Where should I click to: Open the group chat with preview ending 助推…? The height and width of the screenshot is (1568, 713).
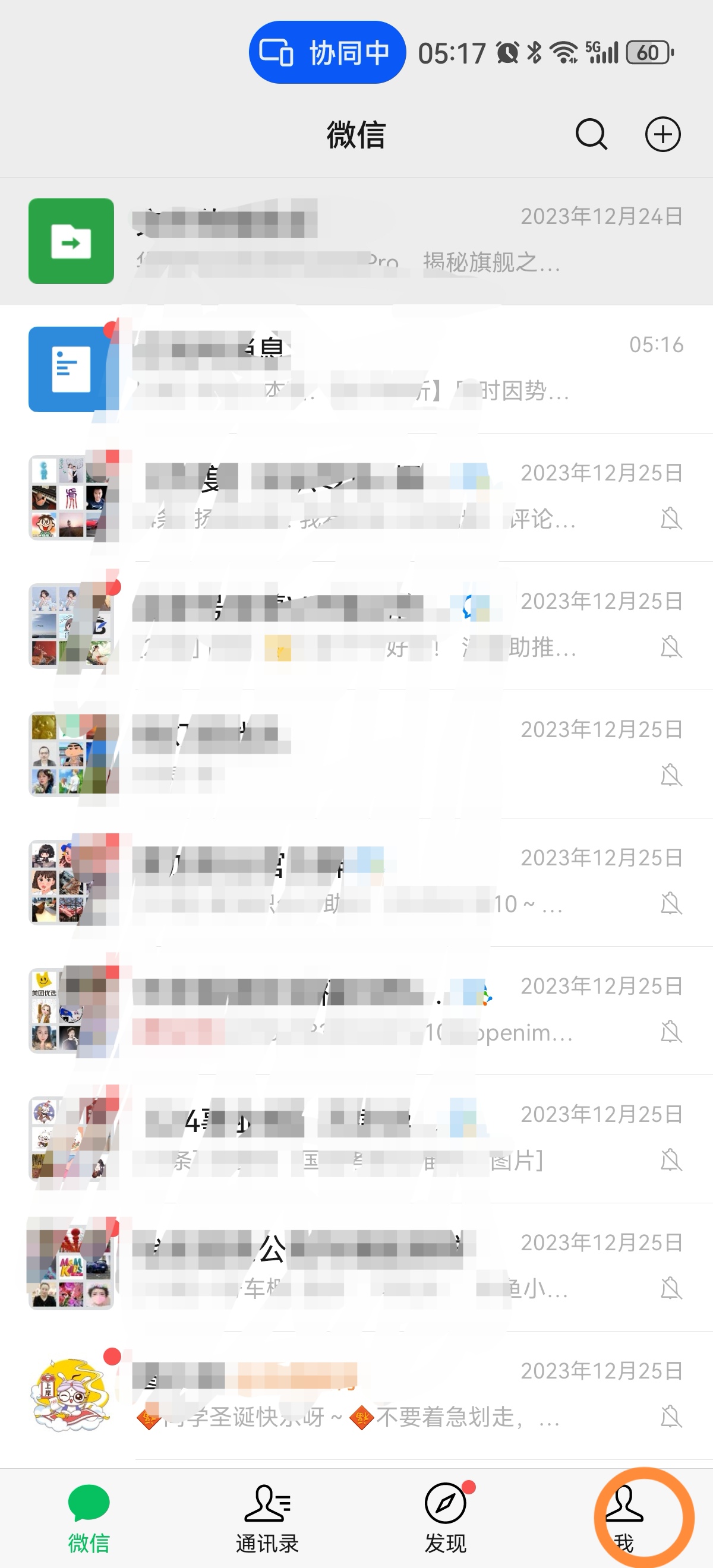coord(356,626)
